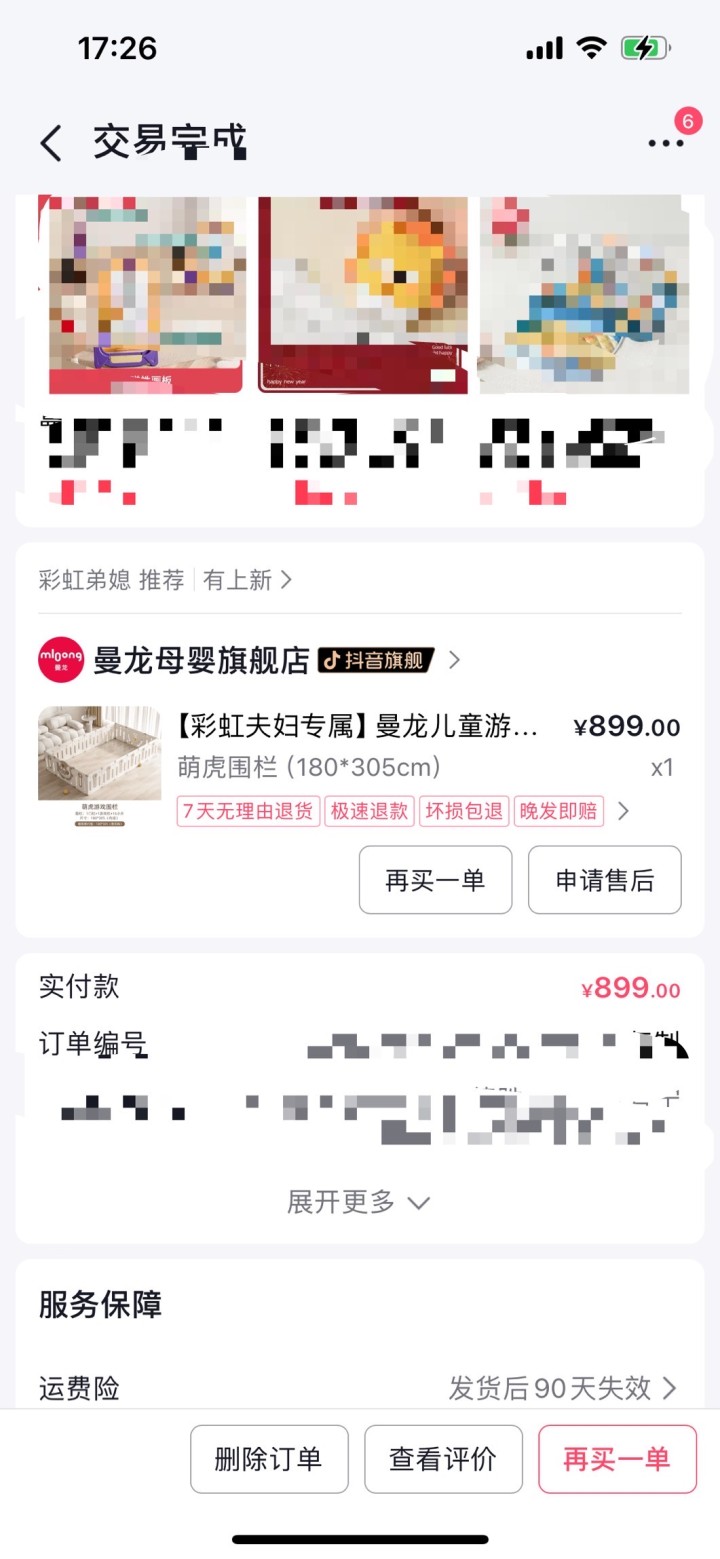Open the 曼龙母婴旗舰店 store page
The image size is (720, 1559).
202,660
